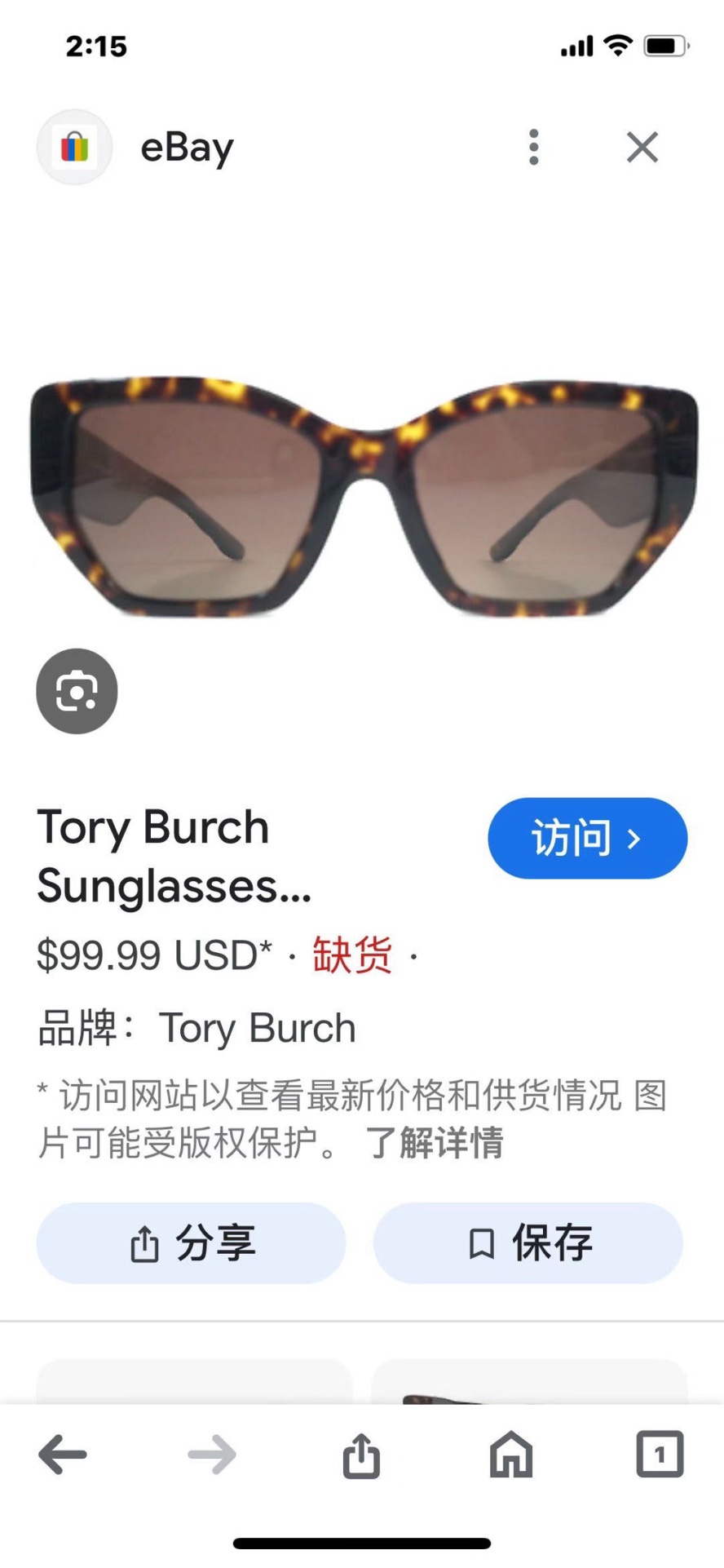The image size is (724, 1568).
Task: Open the Safari share sheet icon
Action: pos(361,1454)
